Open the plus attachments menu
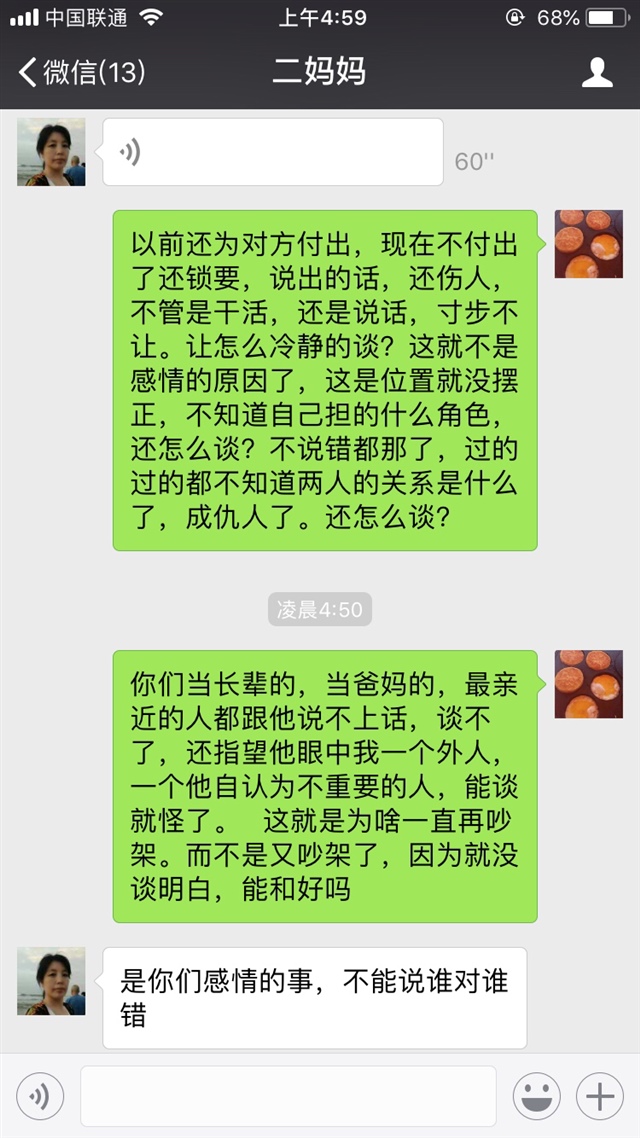Screen dimensions: 640x1138 [x=600, y=1097]
